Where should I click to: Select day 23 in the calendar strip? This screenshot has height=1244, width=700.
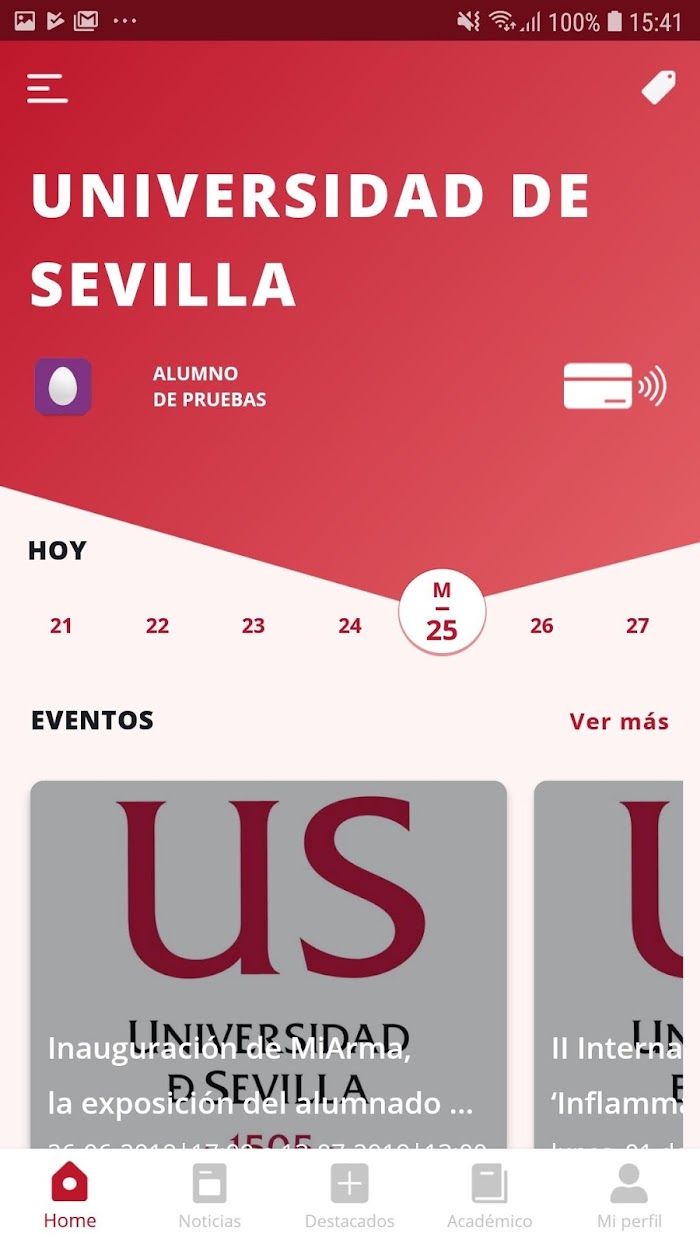253,626
